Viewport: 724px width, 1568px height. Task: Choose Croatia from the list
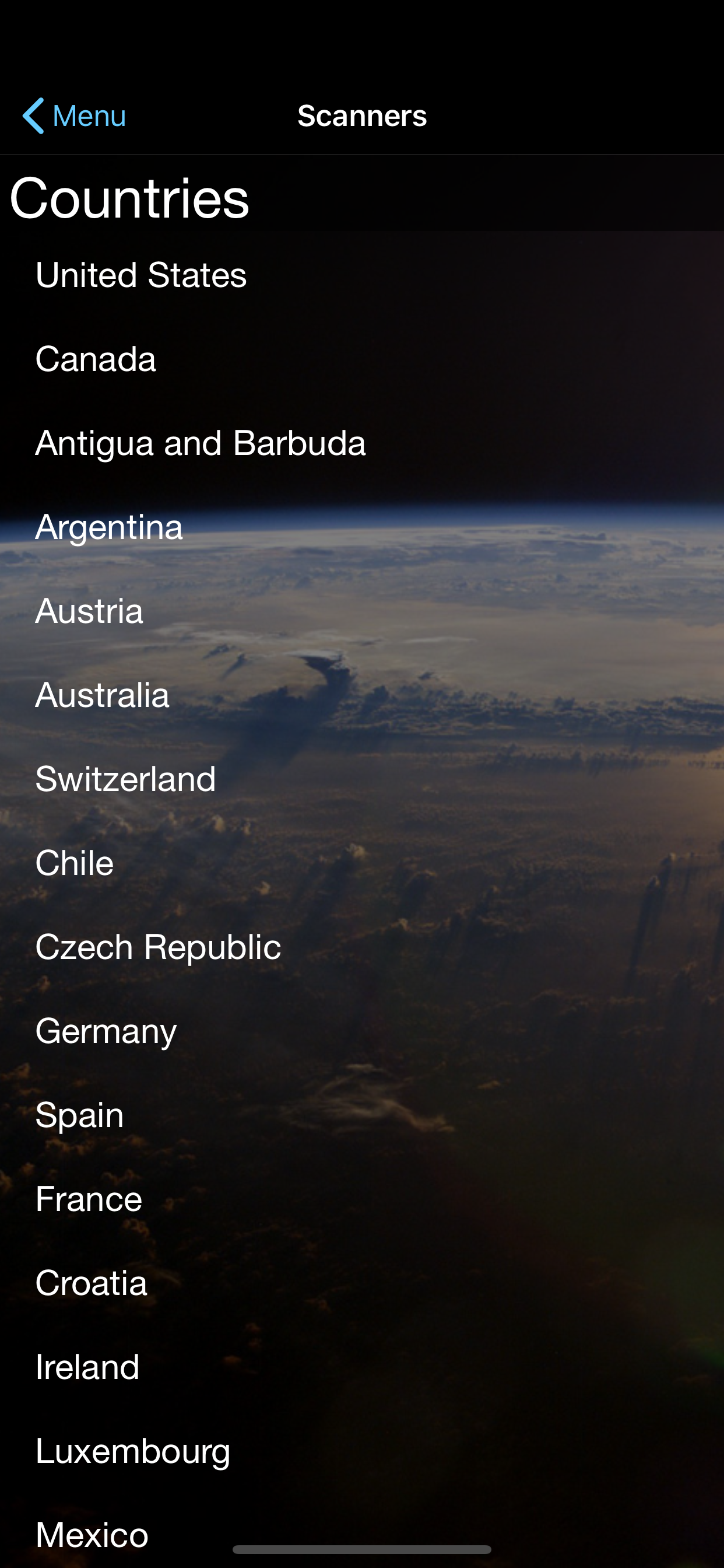[92, 1283]
